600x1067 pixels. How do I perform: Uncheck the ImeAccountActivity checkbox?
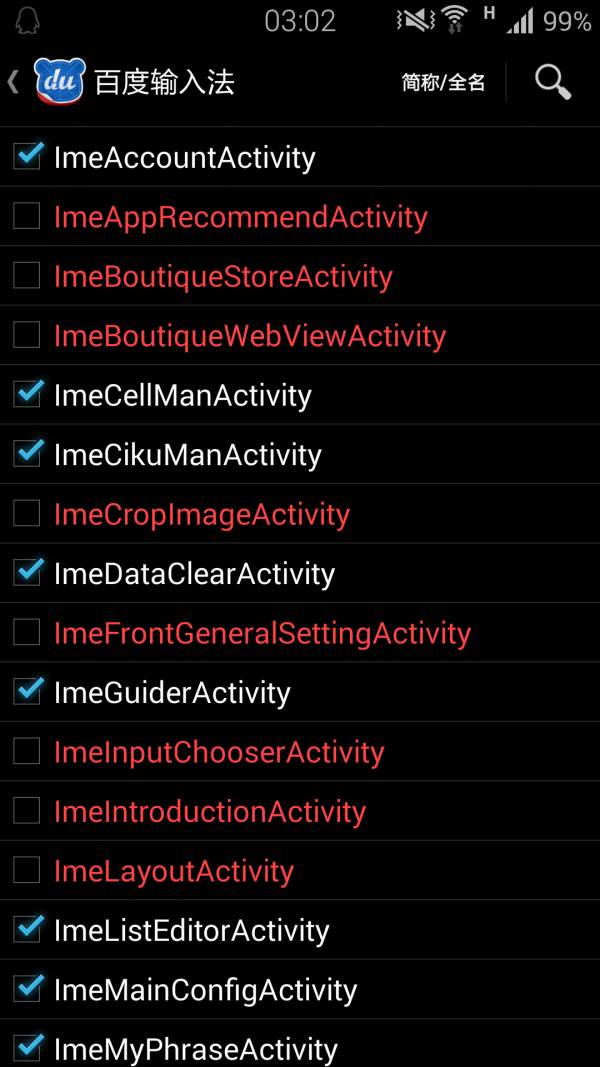(27, 157)
